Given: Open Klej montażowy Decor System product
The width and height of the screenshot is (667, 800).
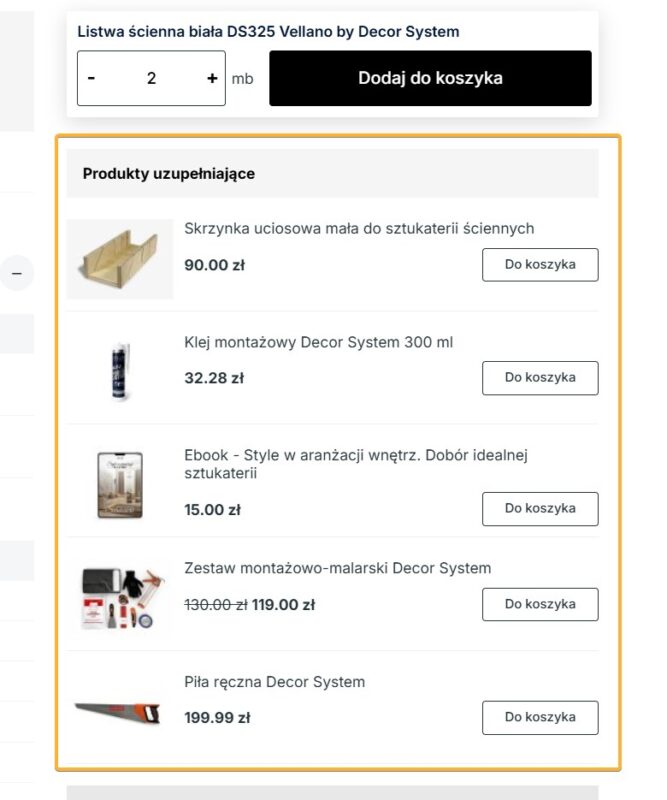Looking at the screenshot, I should coord(318,343).
